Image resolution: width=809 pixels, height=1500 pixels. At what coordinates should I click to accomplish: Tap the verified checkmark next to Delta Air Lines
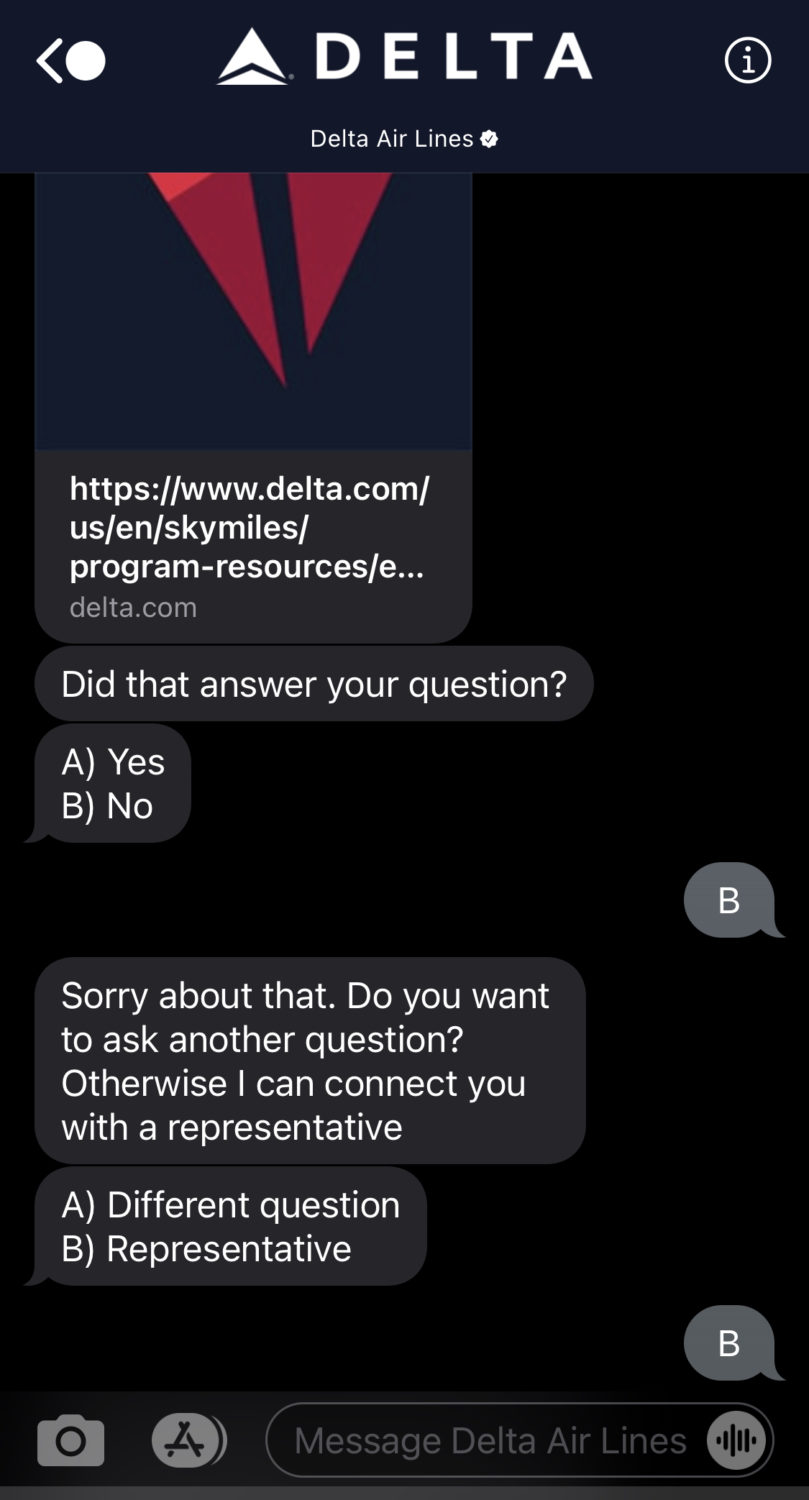pos(489,138)
